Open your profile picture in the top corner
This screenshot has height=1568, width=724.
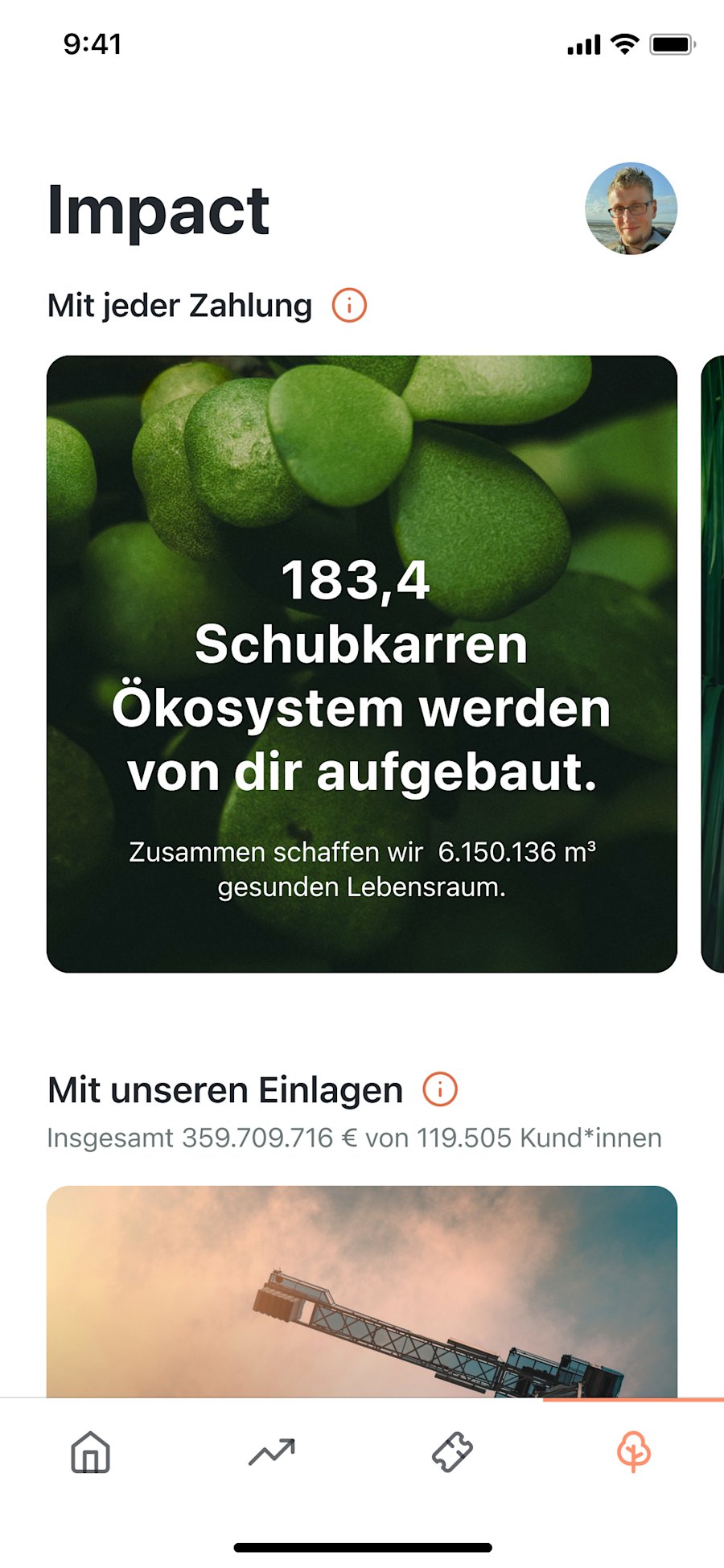point(631,208)
